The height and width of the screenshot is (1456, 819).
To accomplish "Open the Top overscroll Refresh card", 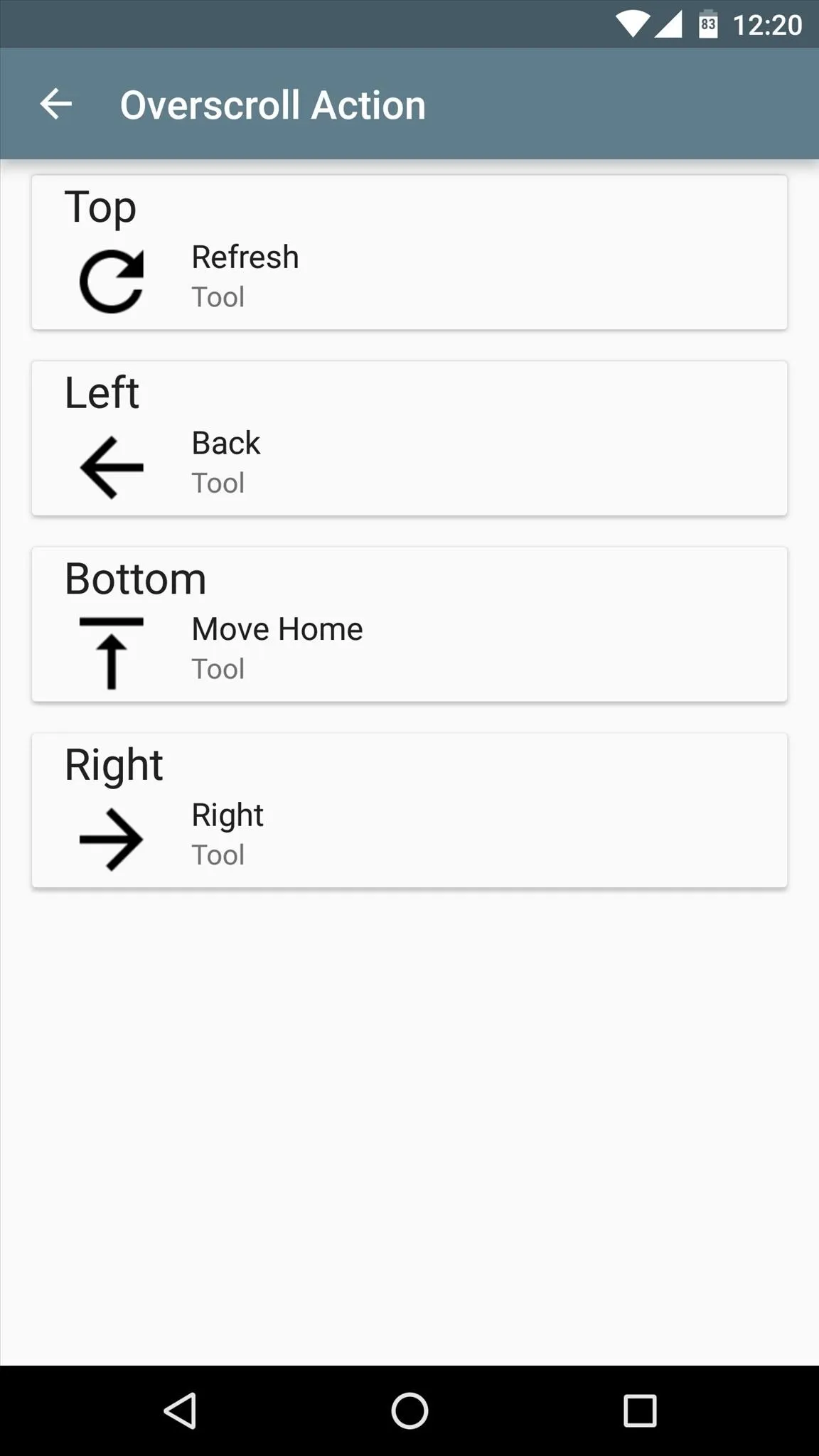I will coord(409,252).
